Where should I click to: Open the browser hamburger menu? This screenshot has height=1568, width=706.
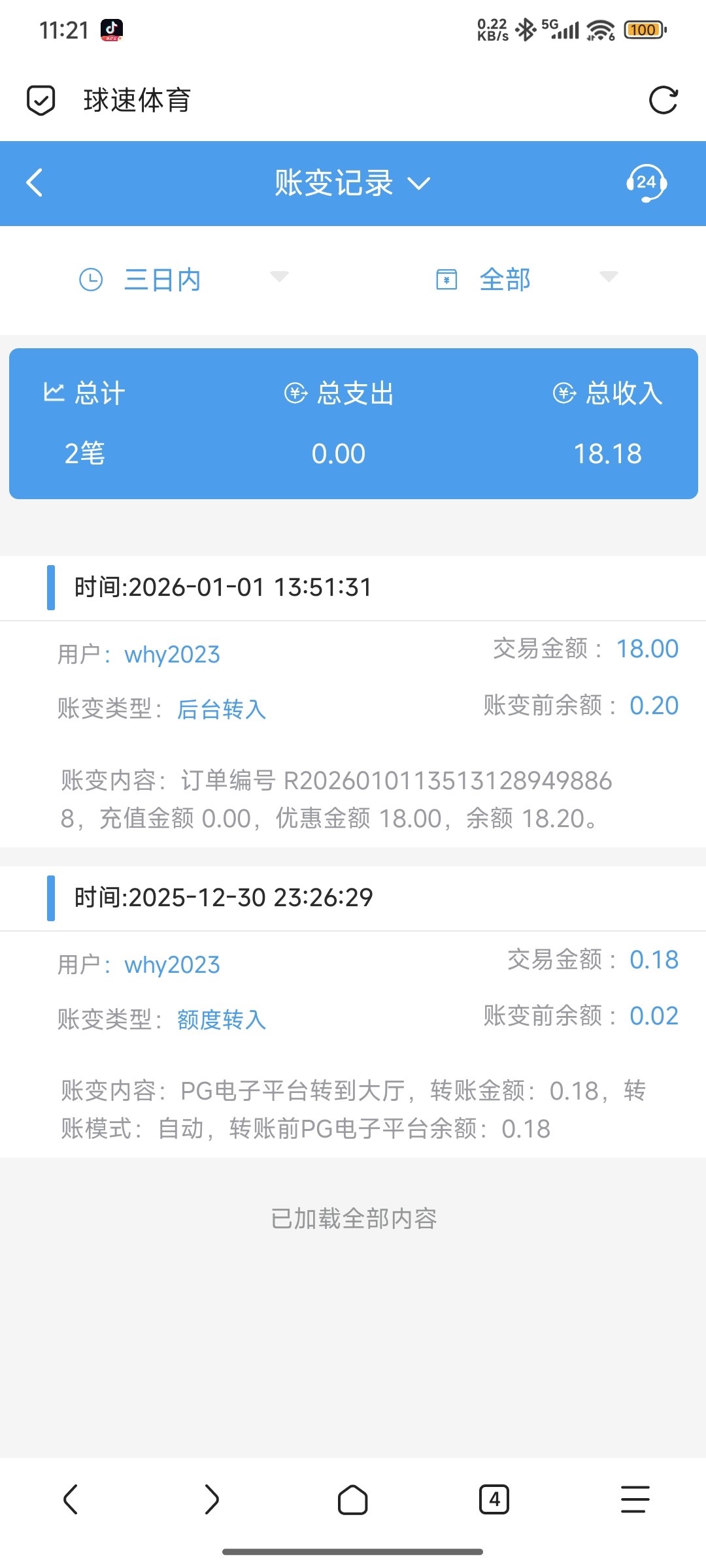click(x=635, y=1499)
